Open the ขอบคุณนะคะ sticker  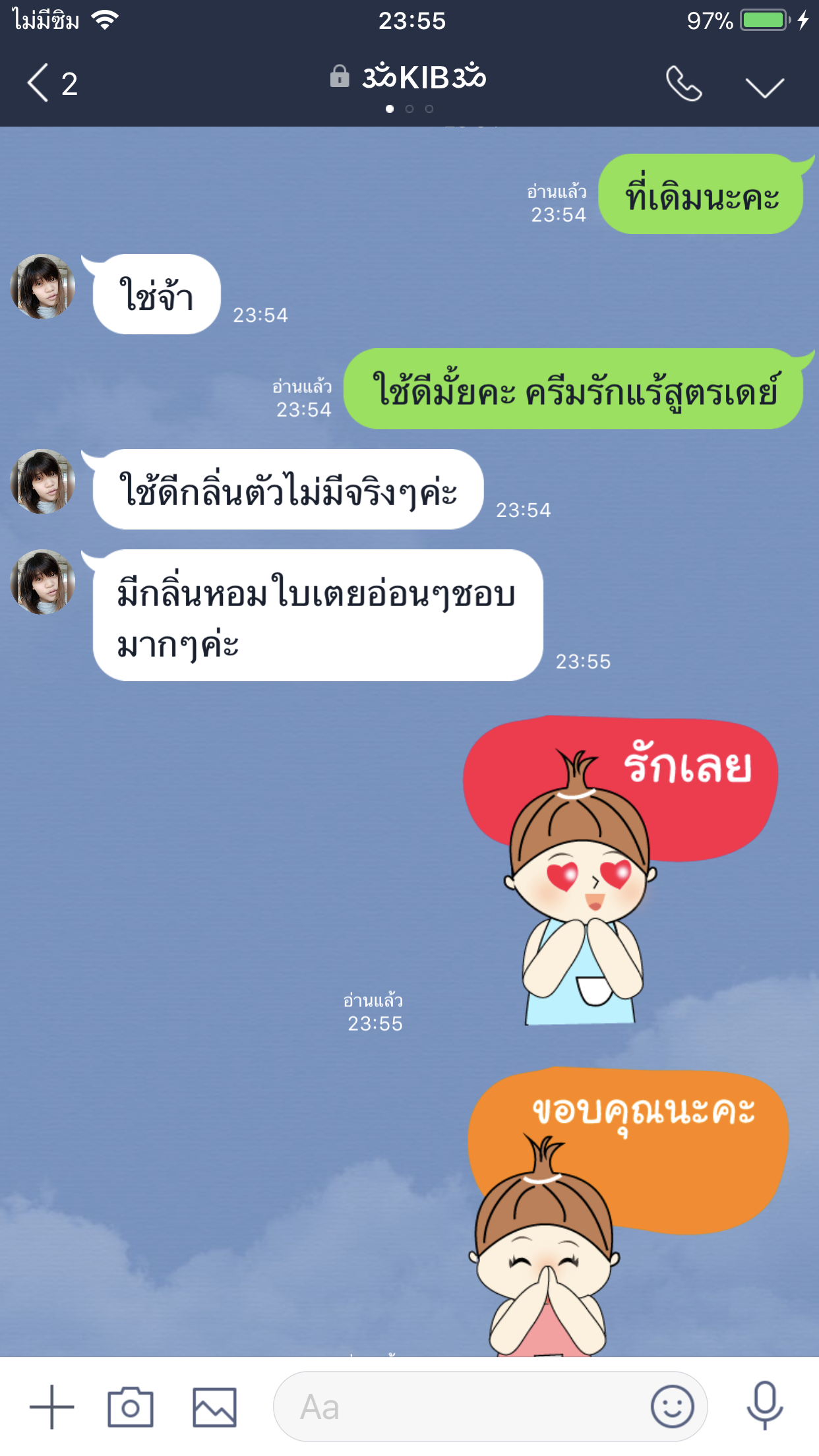click(x=628, y=1211)
